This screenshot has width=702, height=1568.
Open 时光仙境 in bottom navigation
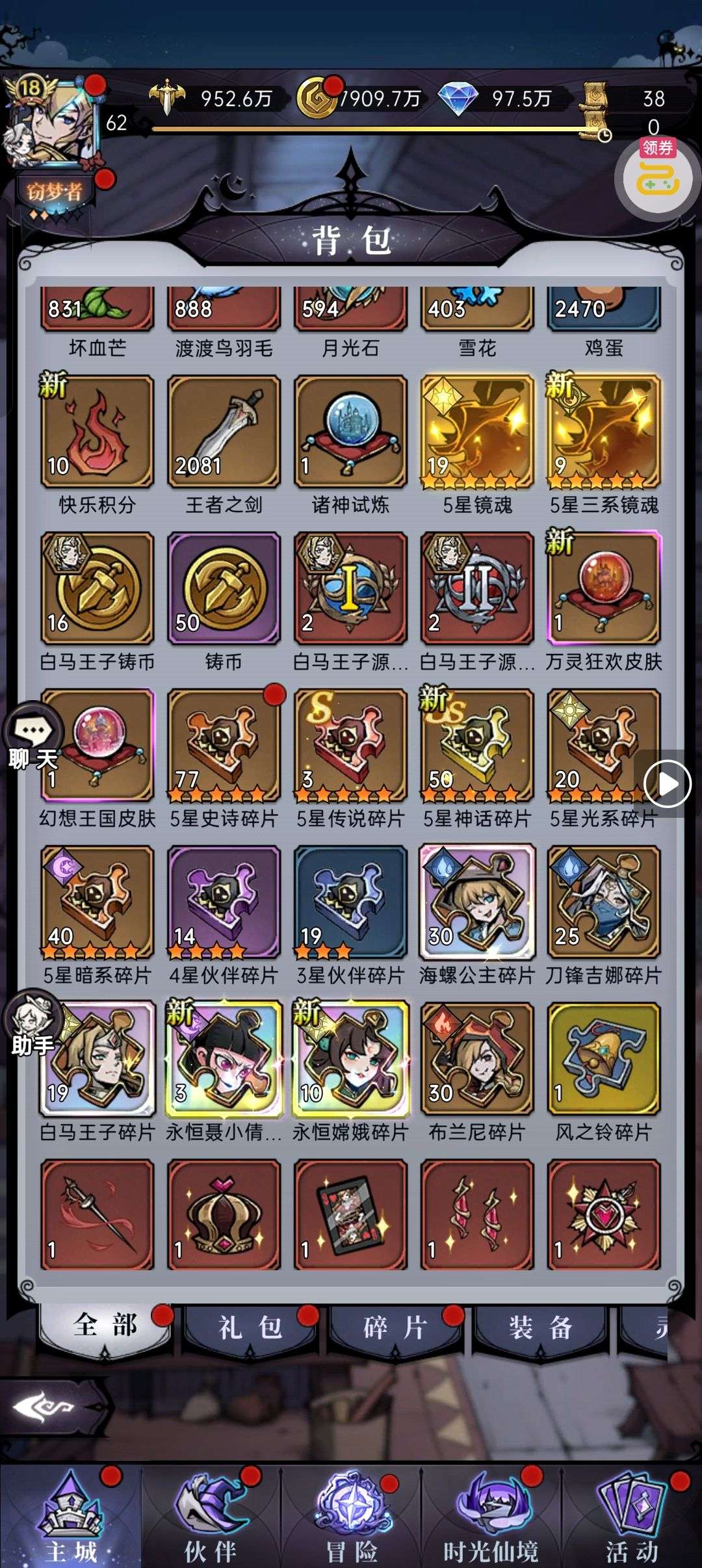click(x=491, y=1520)
